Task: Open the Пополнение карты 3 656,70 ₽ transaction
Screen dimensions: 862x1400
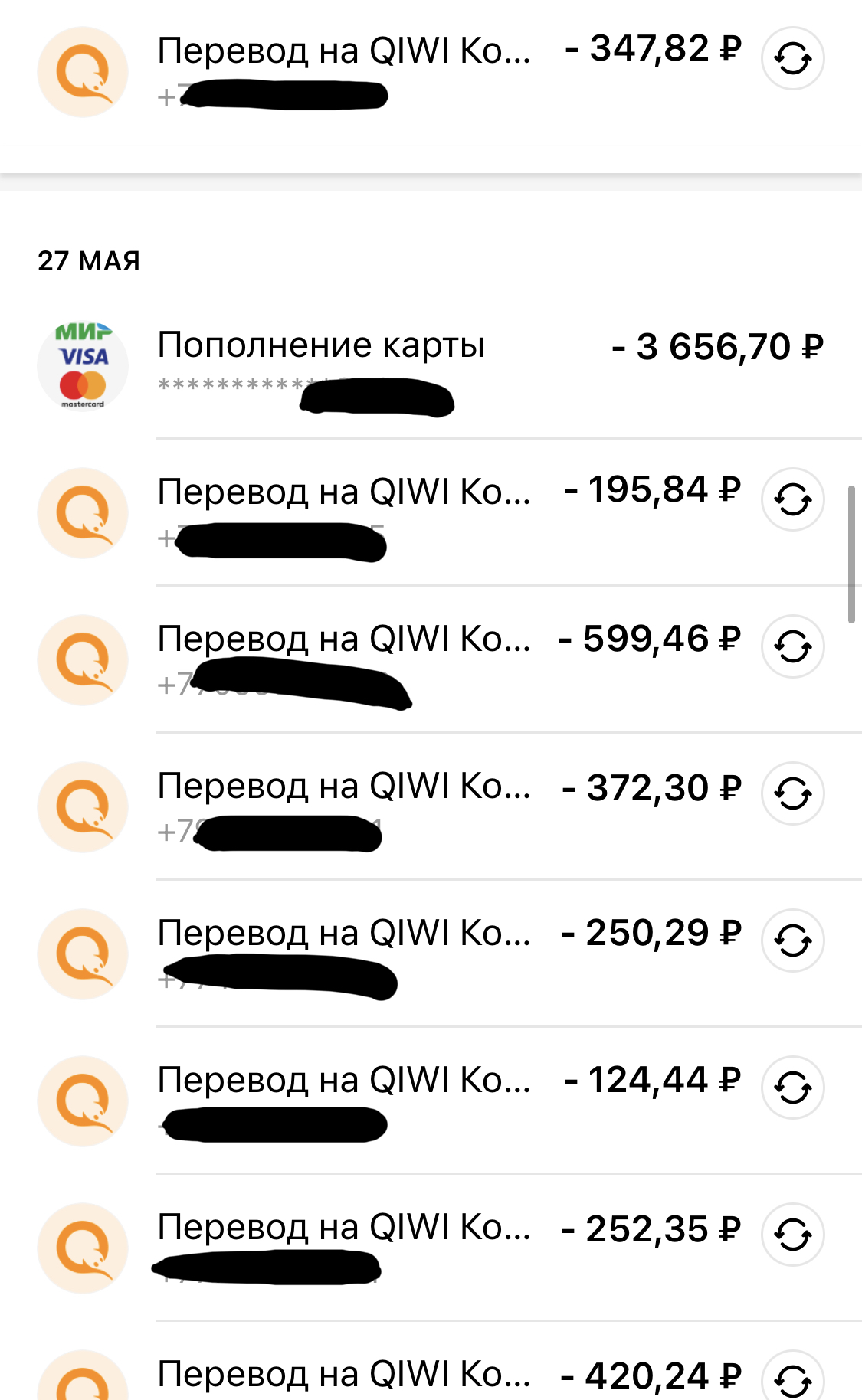Action: click(x=431, y=365)
